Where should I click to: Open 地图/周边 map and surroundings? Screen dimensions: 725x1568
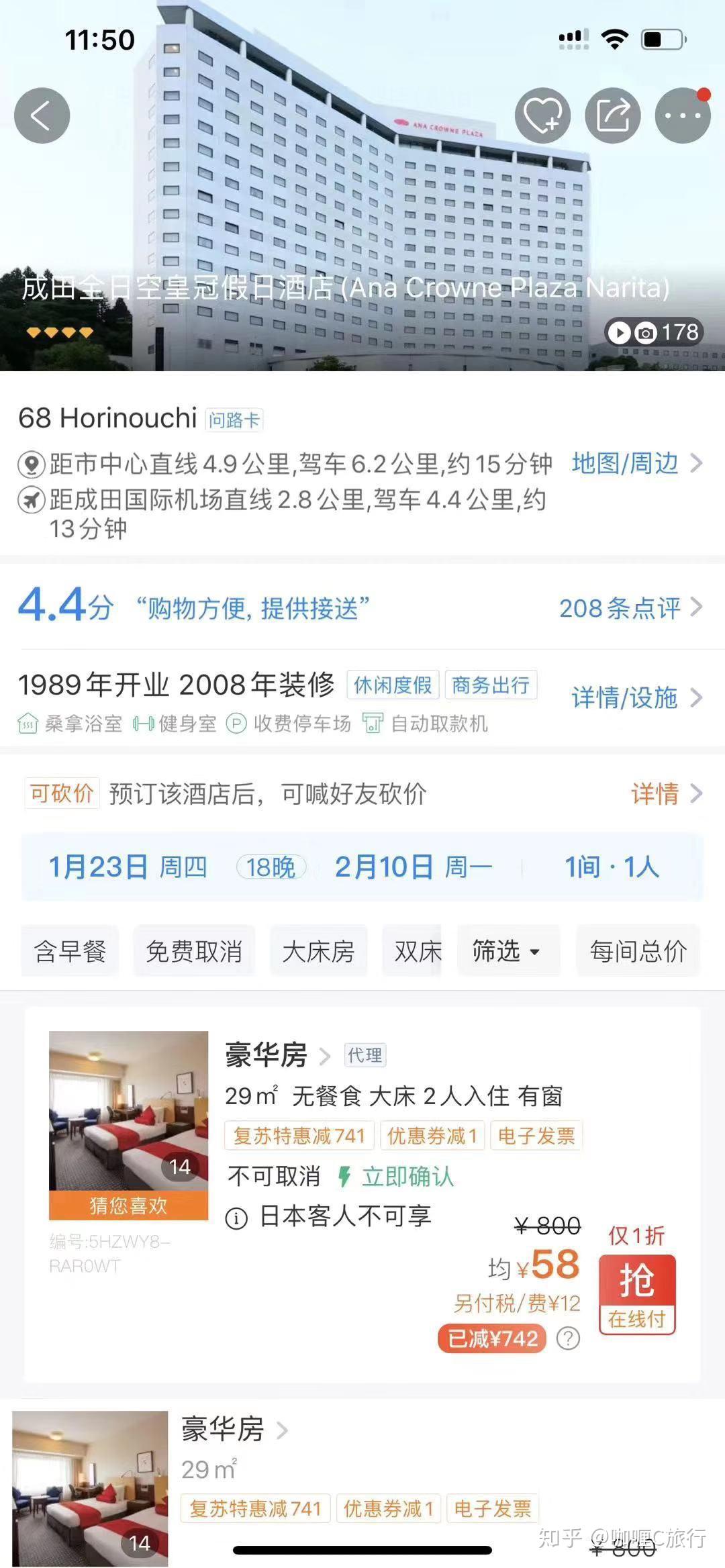pos(636,463)
